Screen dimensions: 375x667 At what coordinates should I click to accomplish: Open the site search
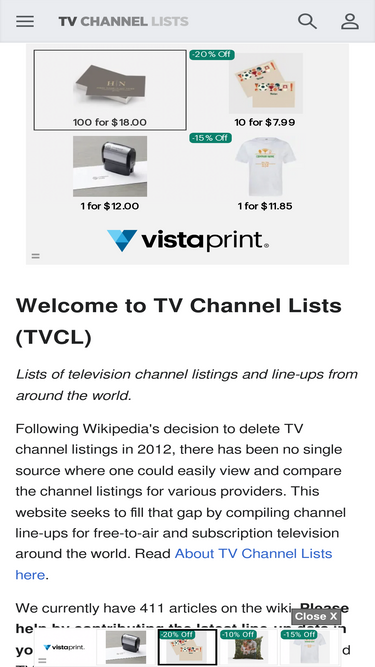307,21
